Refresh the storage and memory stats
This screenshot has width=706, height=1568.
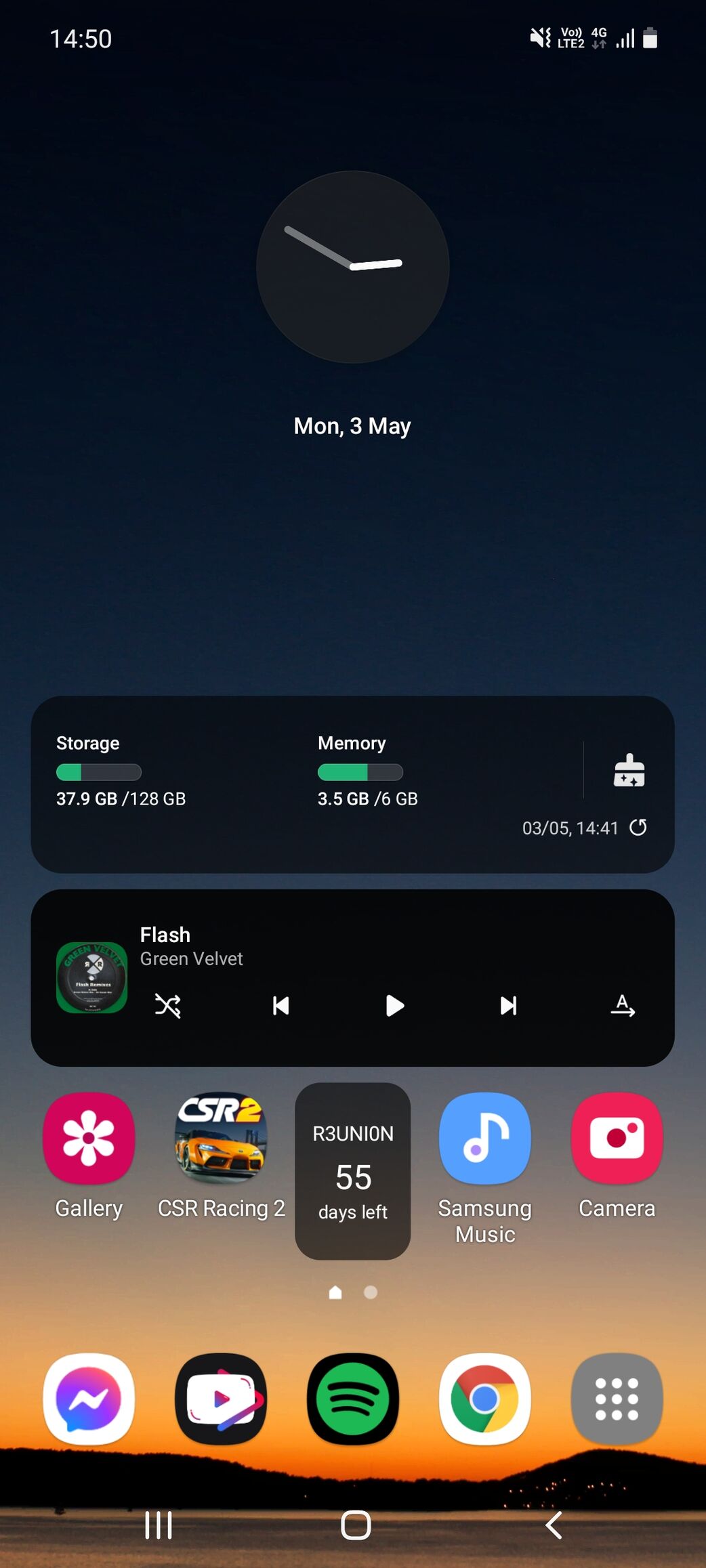pyautogui.click(x=638, y=827)
